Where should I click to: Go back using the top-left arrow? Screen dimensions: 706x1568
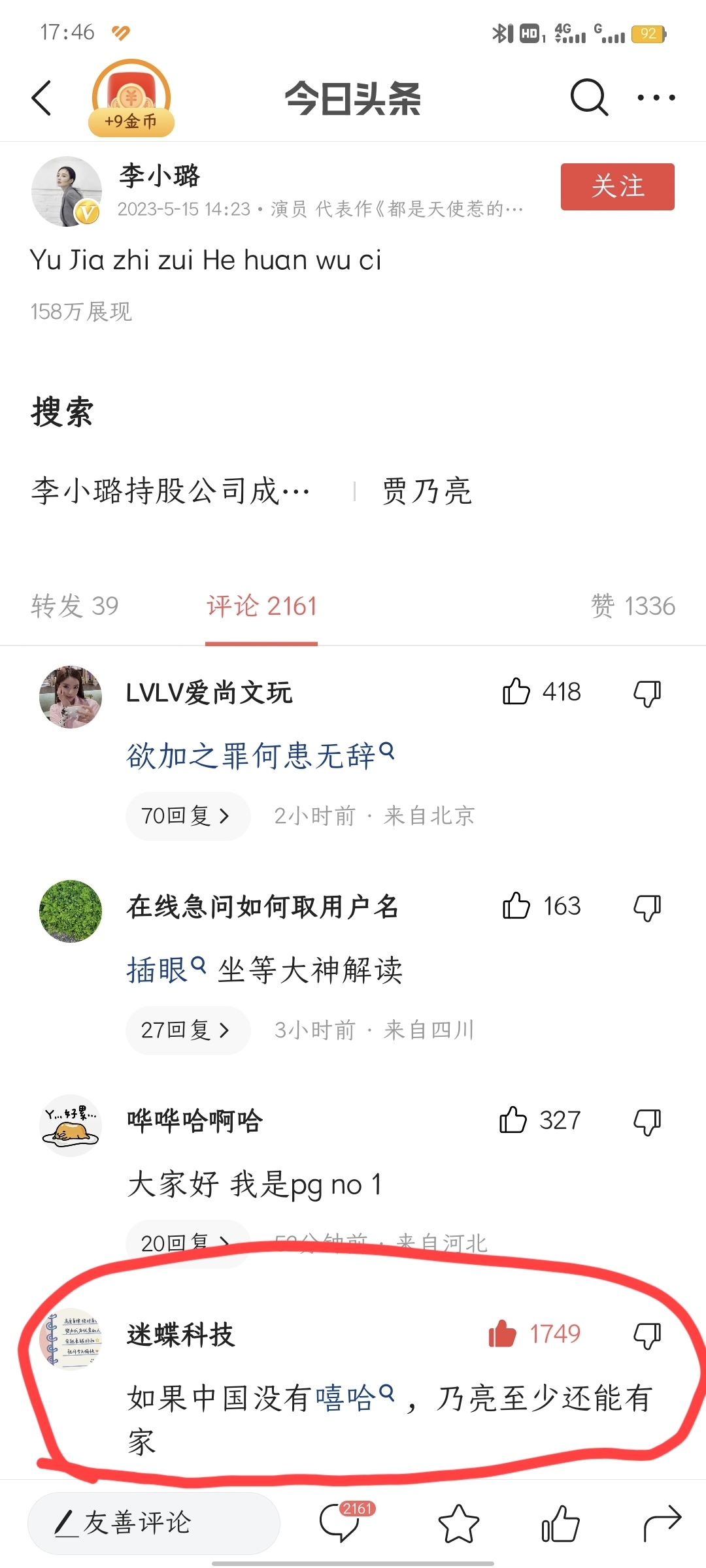tap(42, 99)
